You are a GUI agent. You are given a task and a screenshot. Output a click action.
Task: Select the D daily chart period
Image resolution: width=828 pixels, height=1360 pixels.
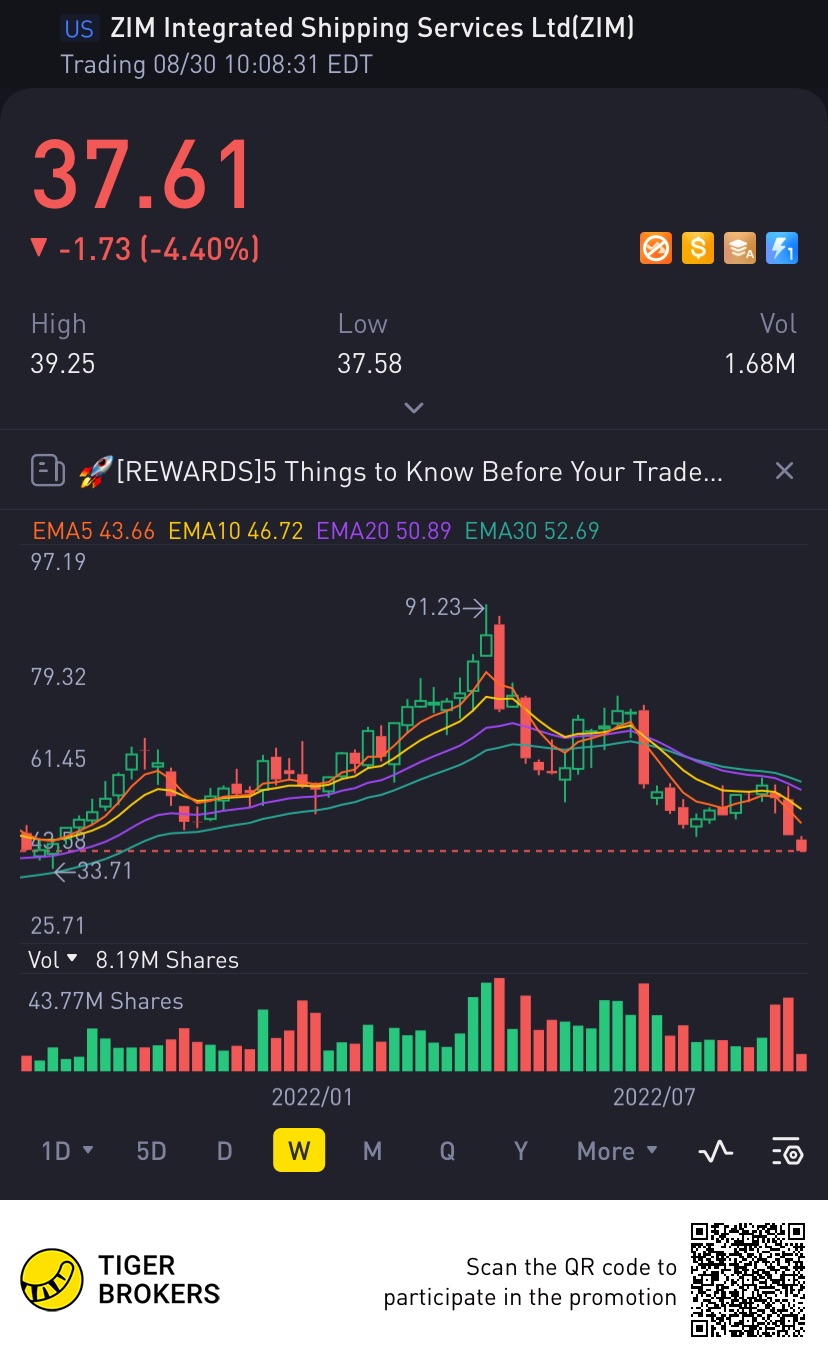pyautogui.click(x=224, y=1151)
